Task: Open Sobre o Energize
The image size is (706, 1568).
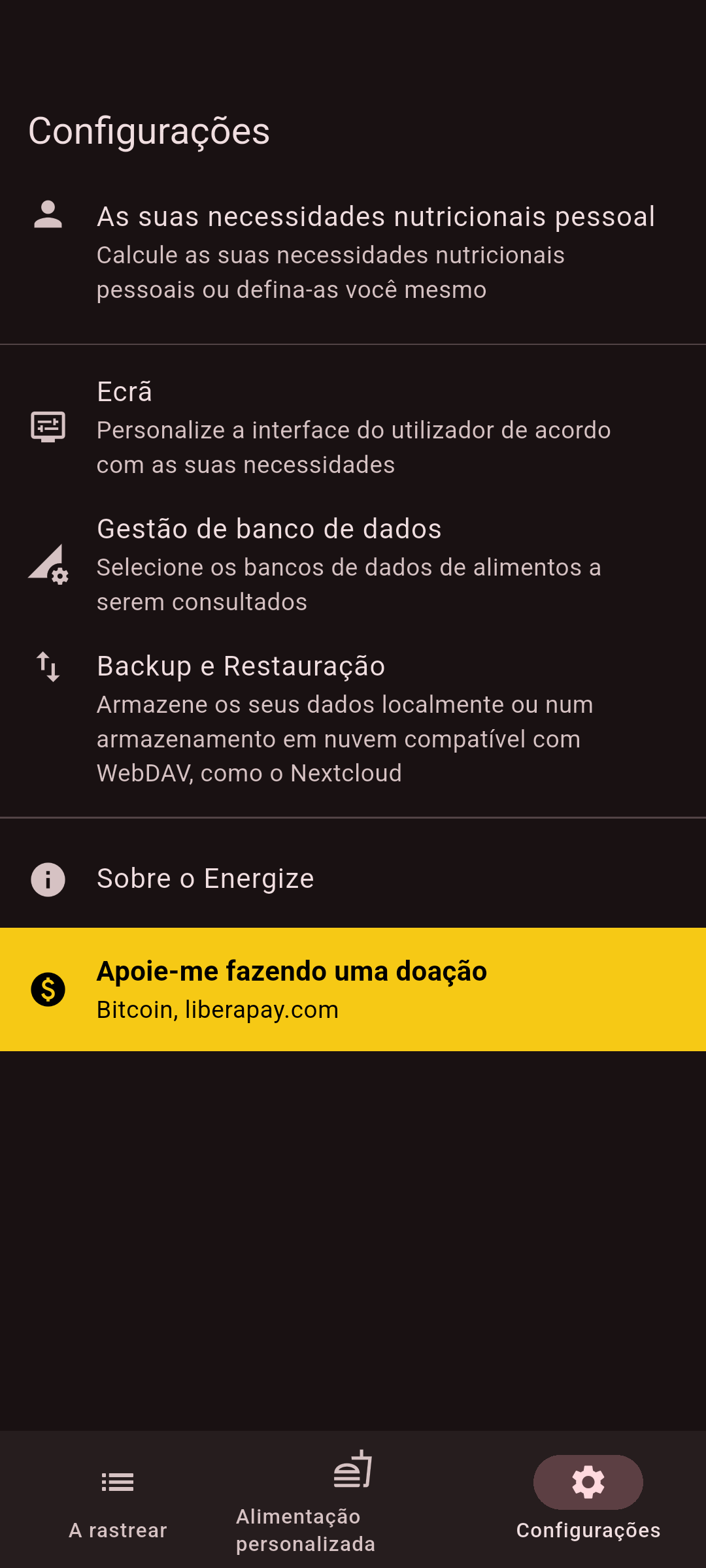Action: [353, 879]
